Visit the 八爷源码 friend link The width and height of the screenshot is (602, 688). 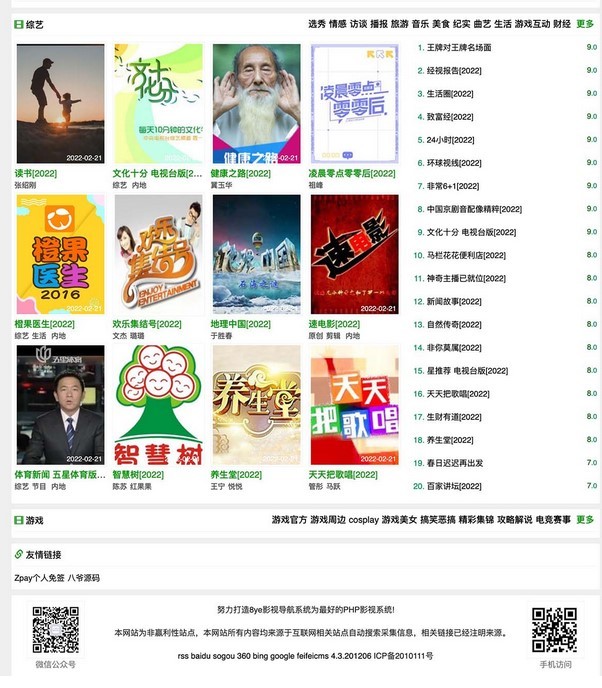click(x=84, y=578)
